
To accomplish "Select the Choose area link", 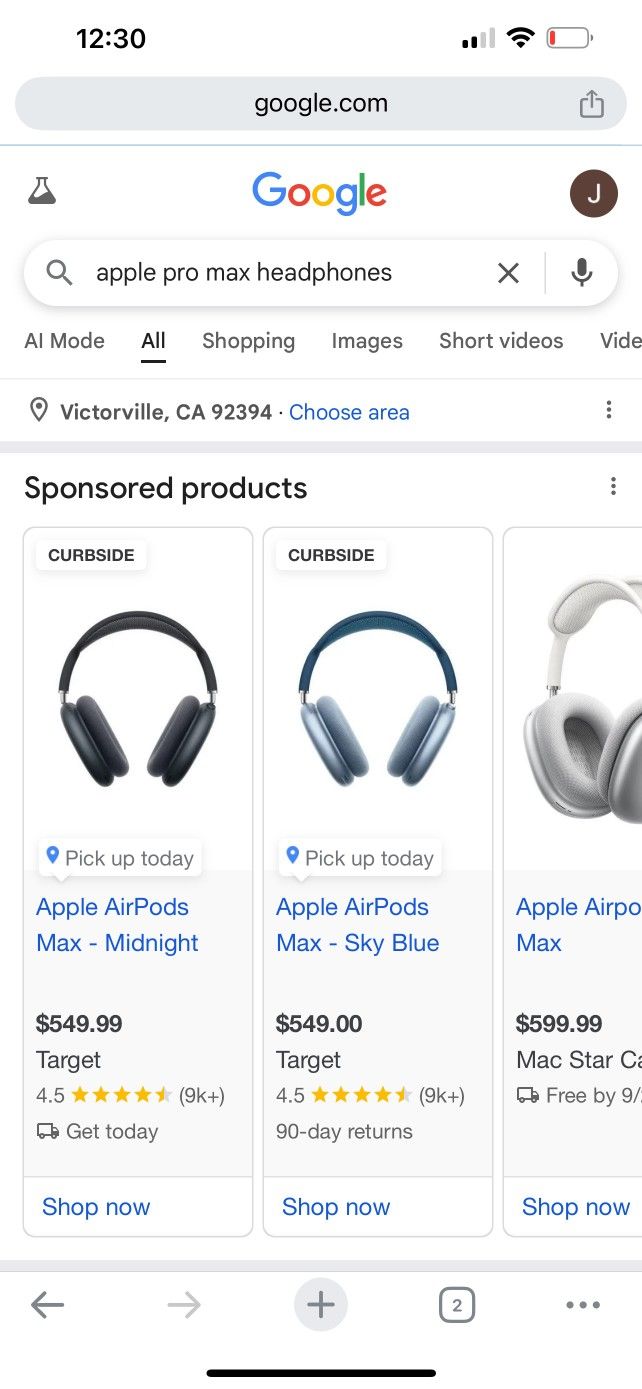I will pos(349,412).
